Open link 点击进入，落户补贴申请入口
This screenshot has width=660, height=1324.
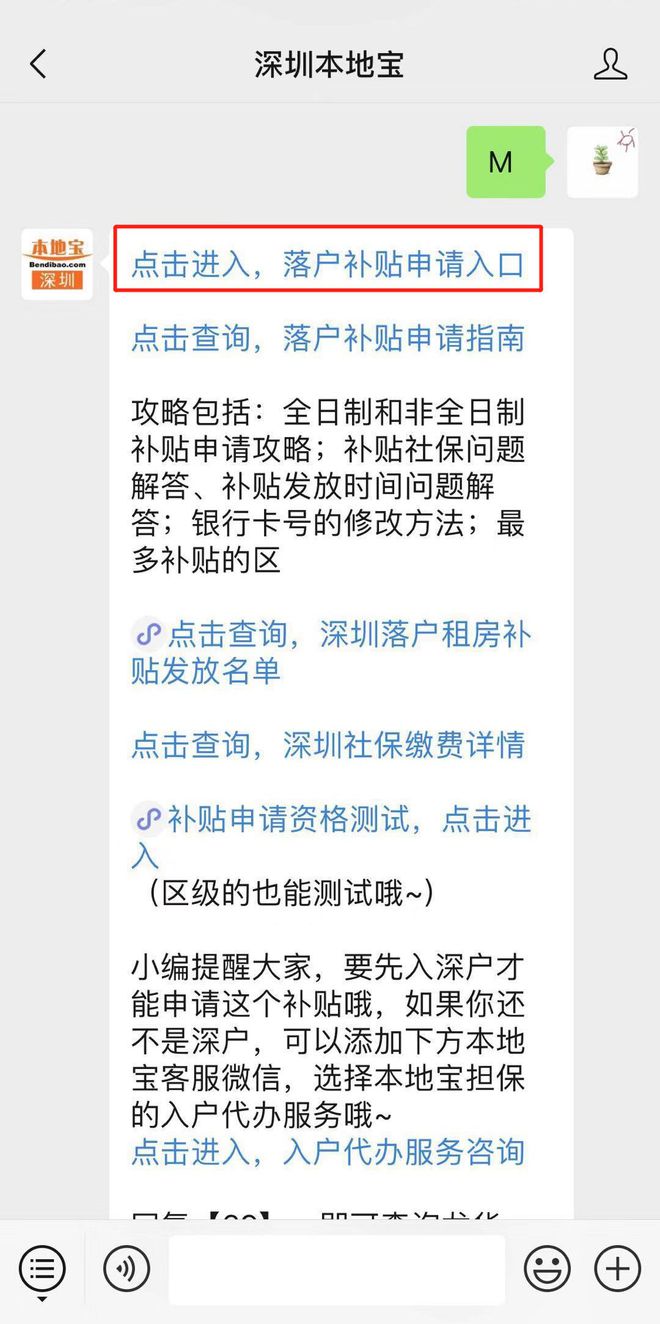pyautogui.click(x=328, y=264)
